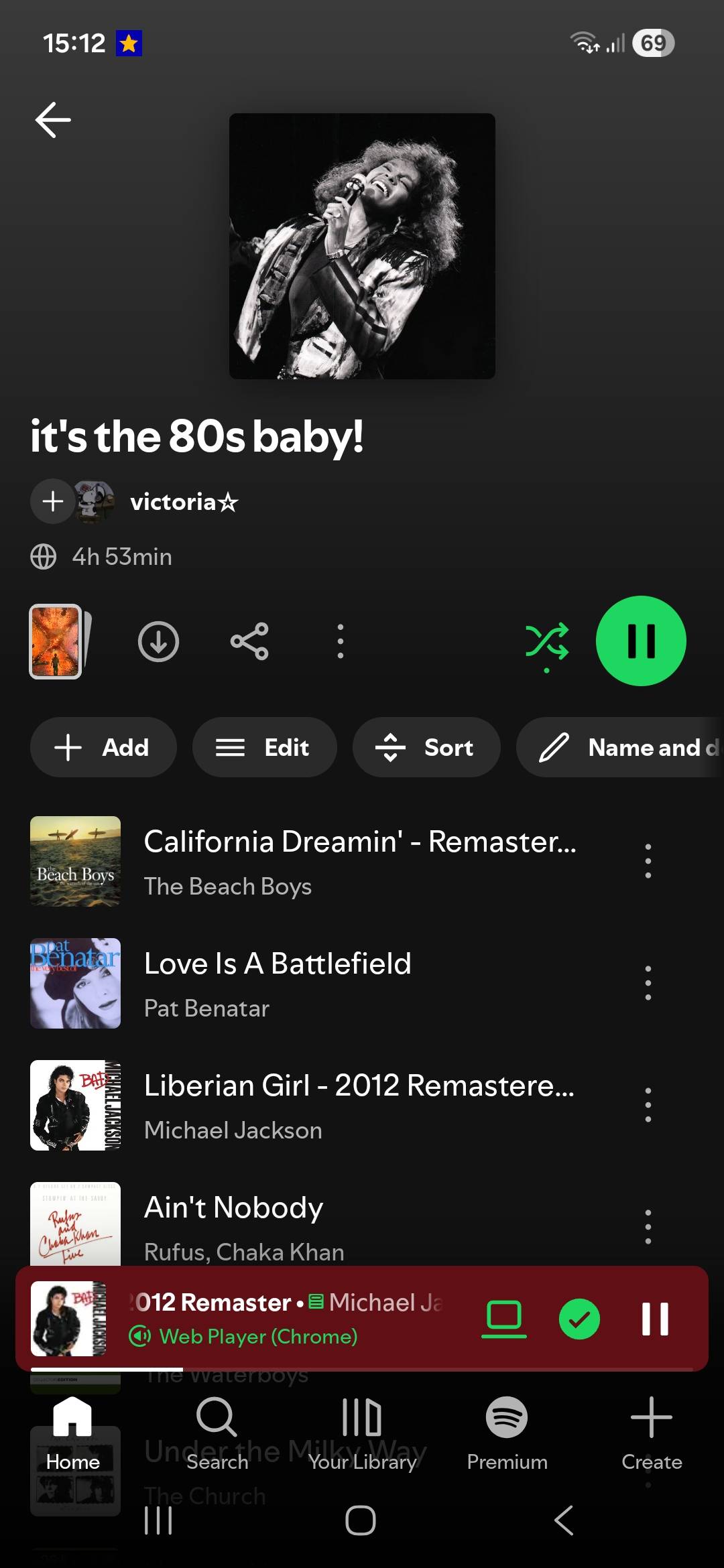Choose the Sort option chip
This screenshot has height=1568, width=724.
tap(426, 747)
